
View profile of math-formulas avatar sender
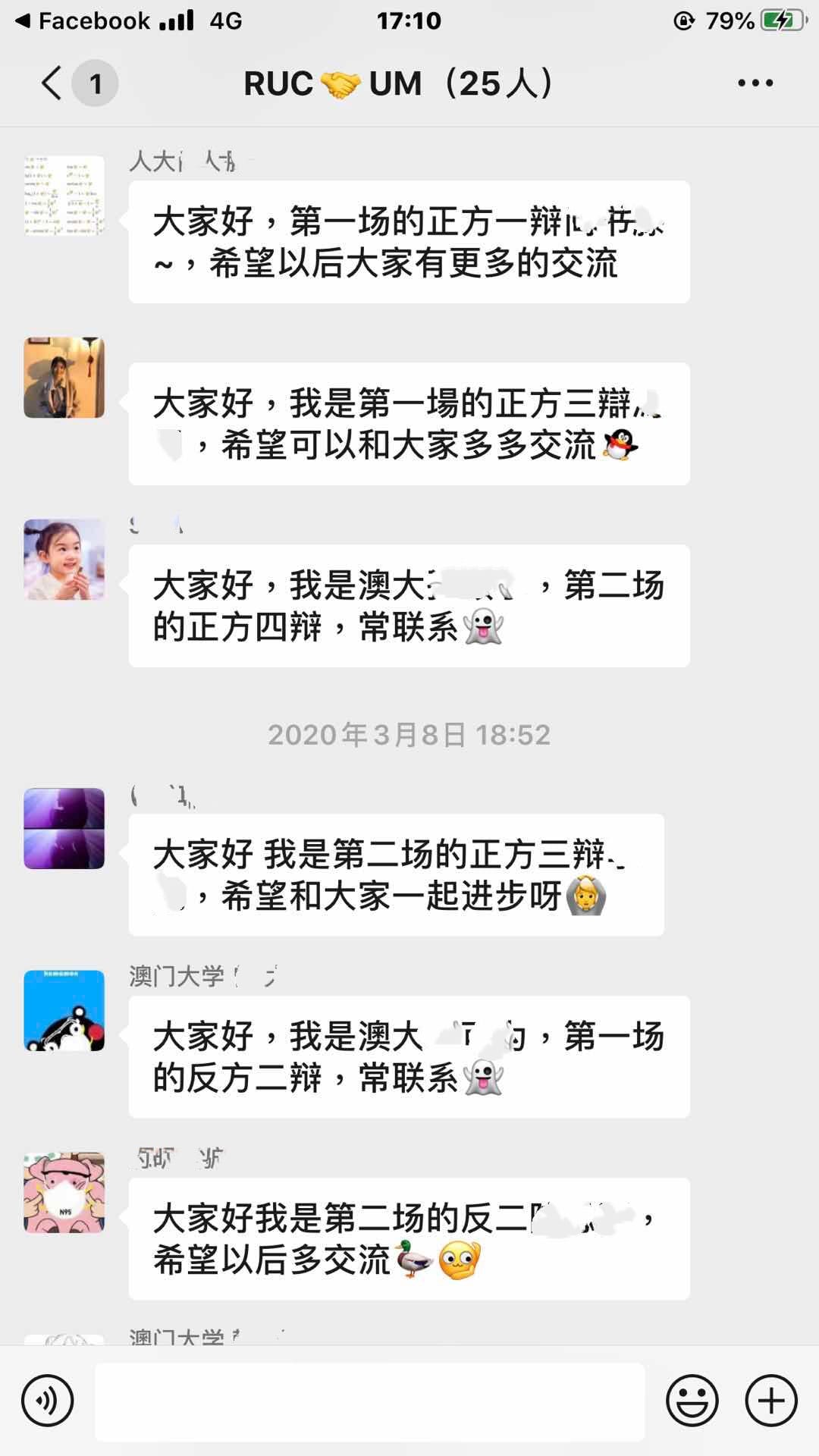[64, 195]
